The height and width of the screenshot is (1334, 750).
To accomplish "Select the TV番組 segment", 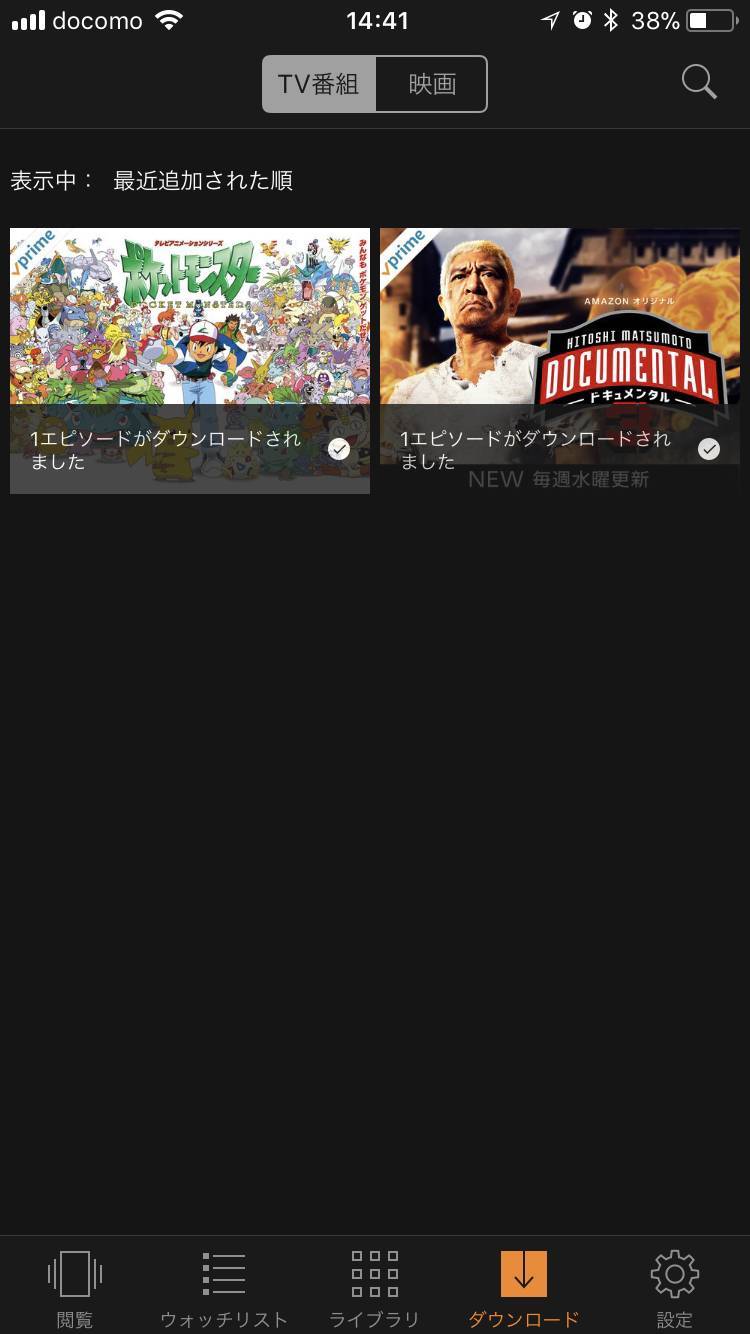I will (x=319, y=84).
